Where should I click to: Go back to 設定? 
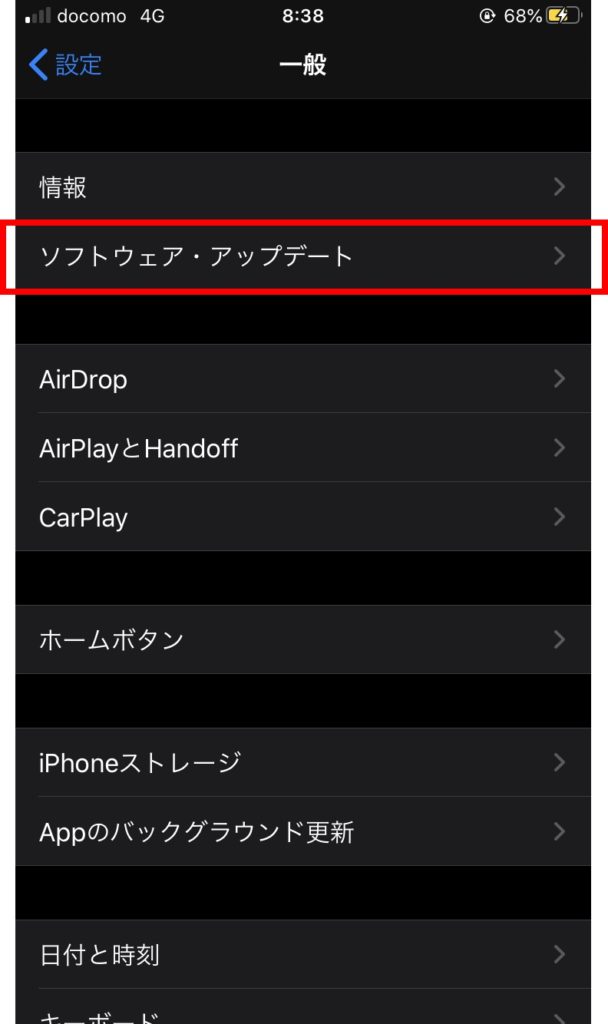(x=66, y=66)
